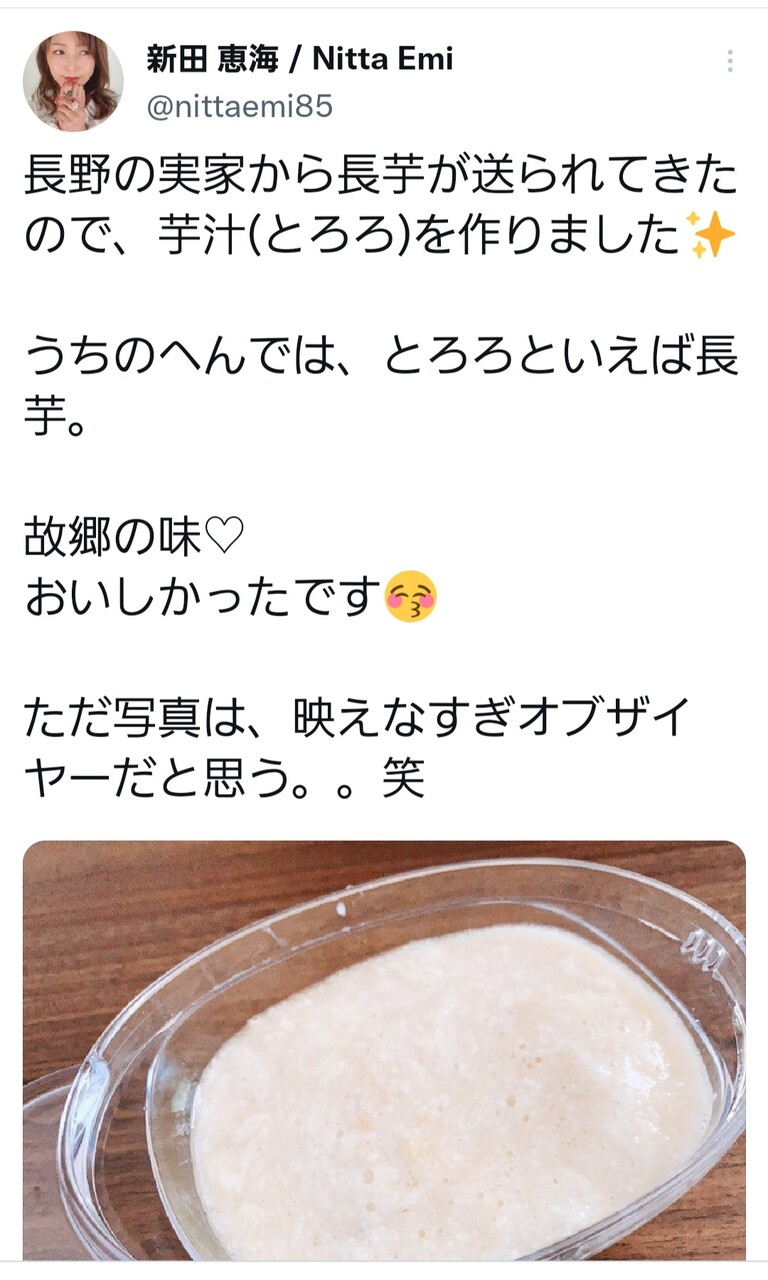Open Nitta Emi's profile picture
This screenshot has width=768, height=1280.
click(73, 81)
